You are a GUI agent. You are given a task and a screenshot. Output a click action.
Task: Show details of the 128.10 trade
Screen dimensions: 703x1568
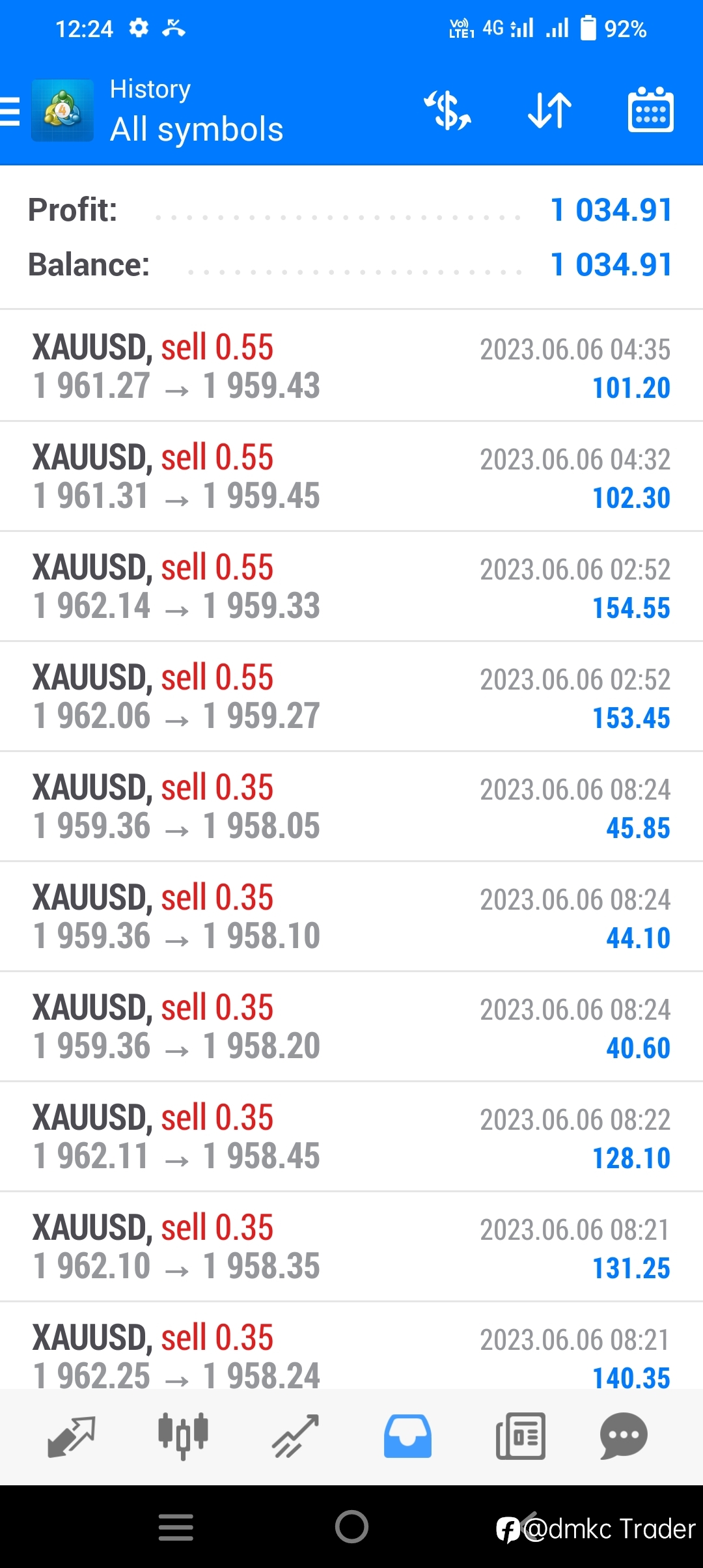pyautogui.click(x=351, y=1136)
